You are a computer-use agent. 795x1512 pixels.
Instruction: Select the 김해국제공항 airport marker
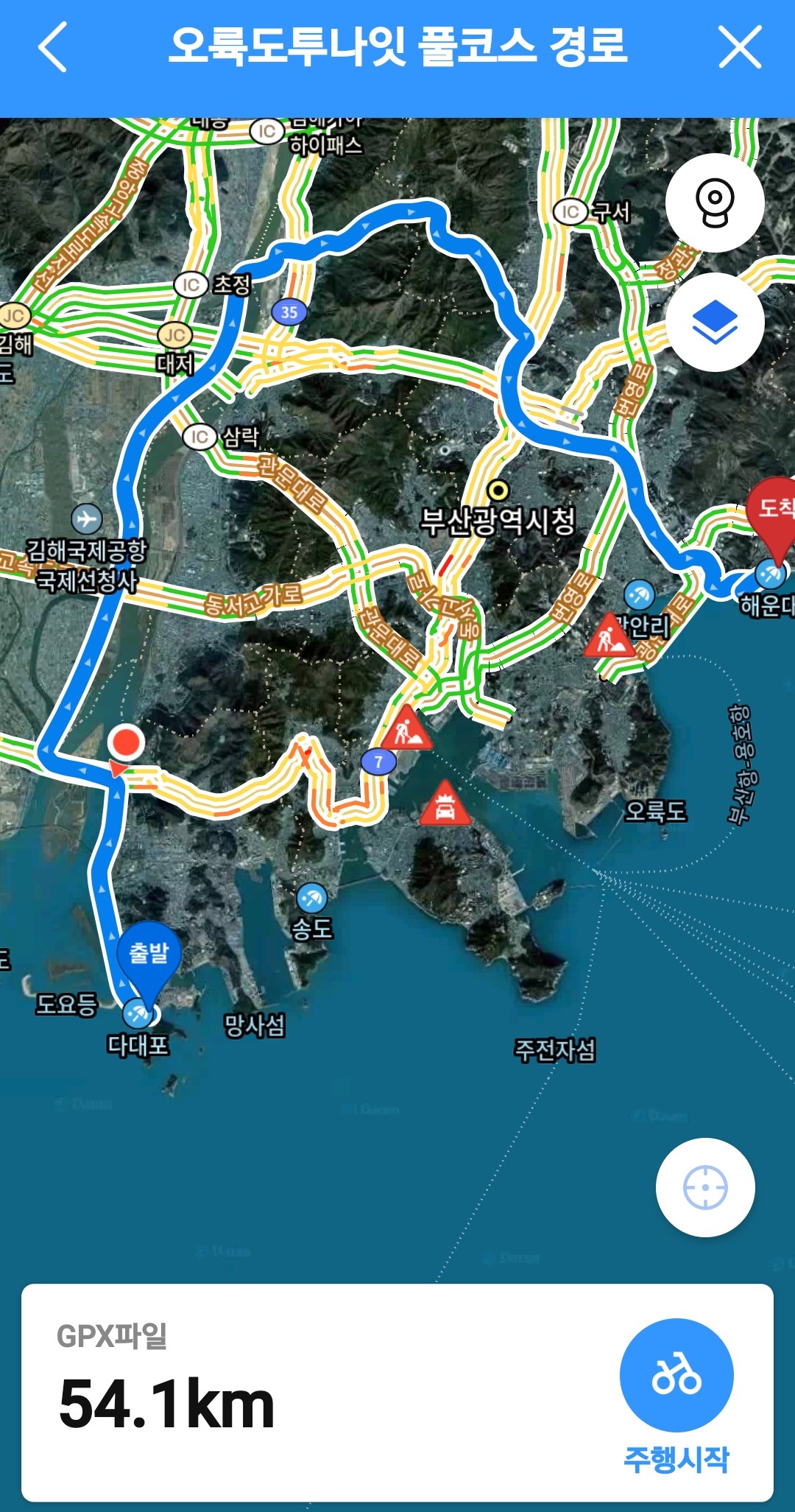[x=86, y=518]
